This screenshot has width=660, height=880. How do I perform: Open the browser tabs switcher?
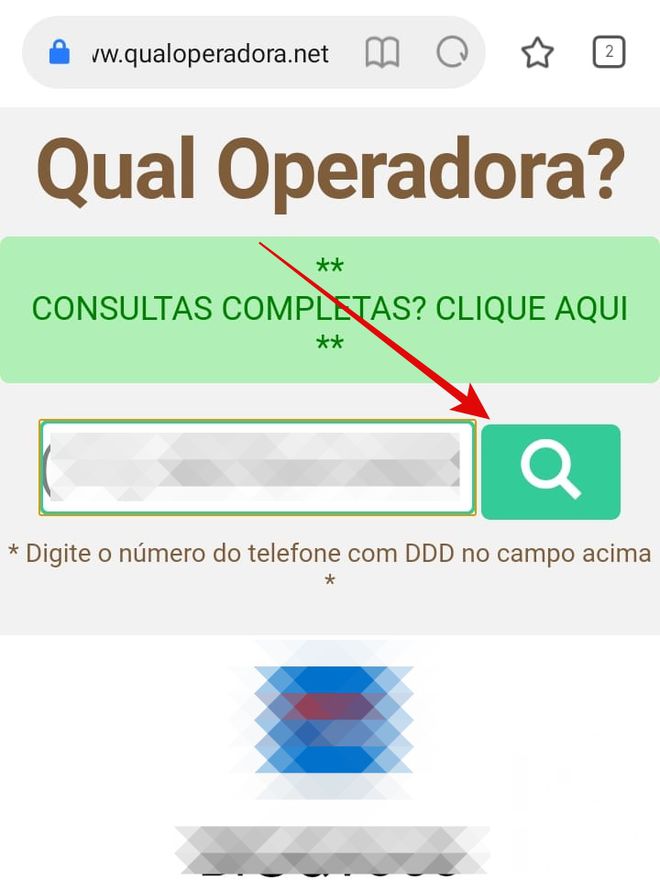tap(608, 52)
